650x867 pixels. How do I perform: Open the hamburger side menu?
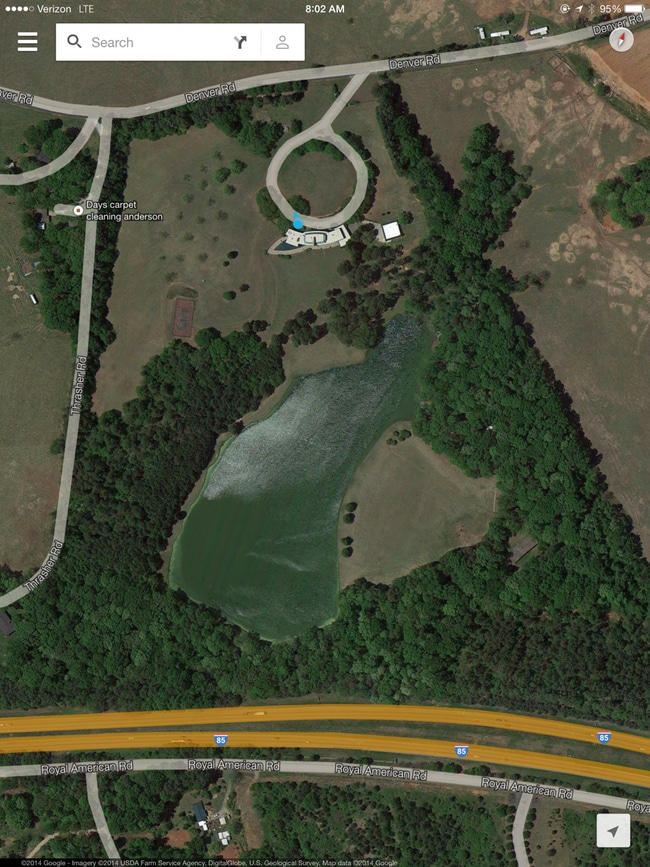coord(28,41)
